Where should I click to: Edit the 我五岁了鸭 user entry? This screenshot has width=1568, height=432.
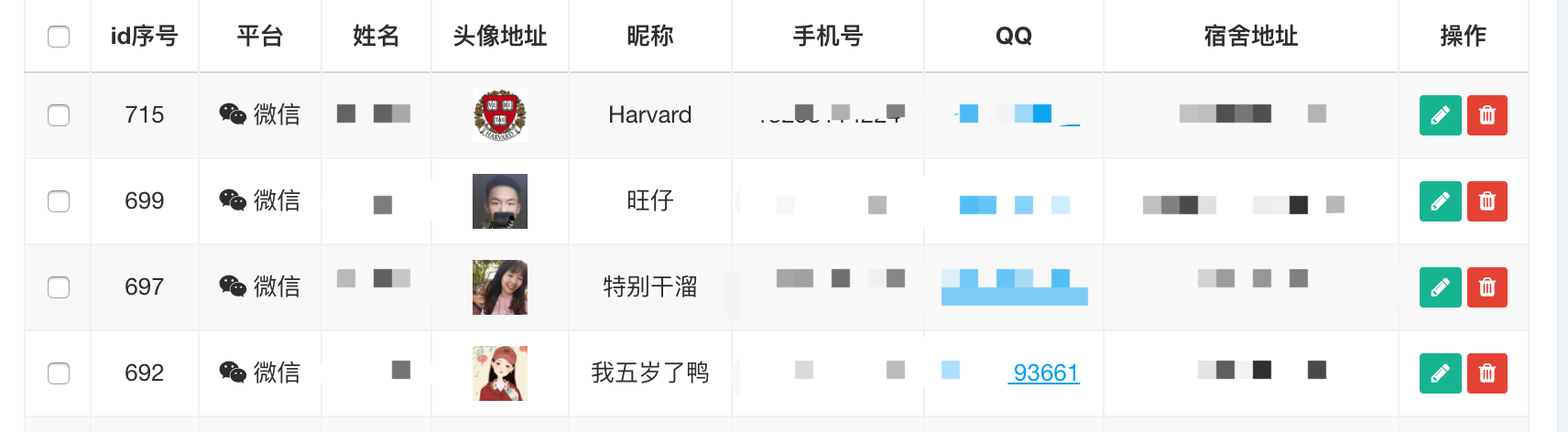(x=1440, y=373)
